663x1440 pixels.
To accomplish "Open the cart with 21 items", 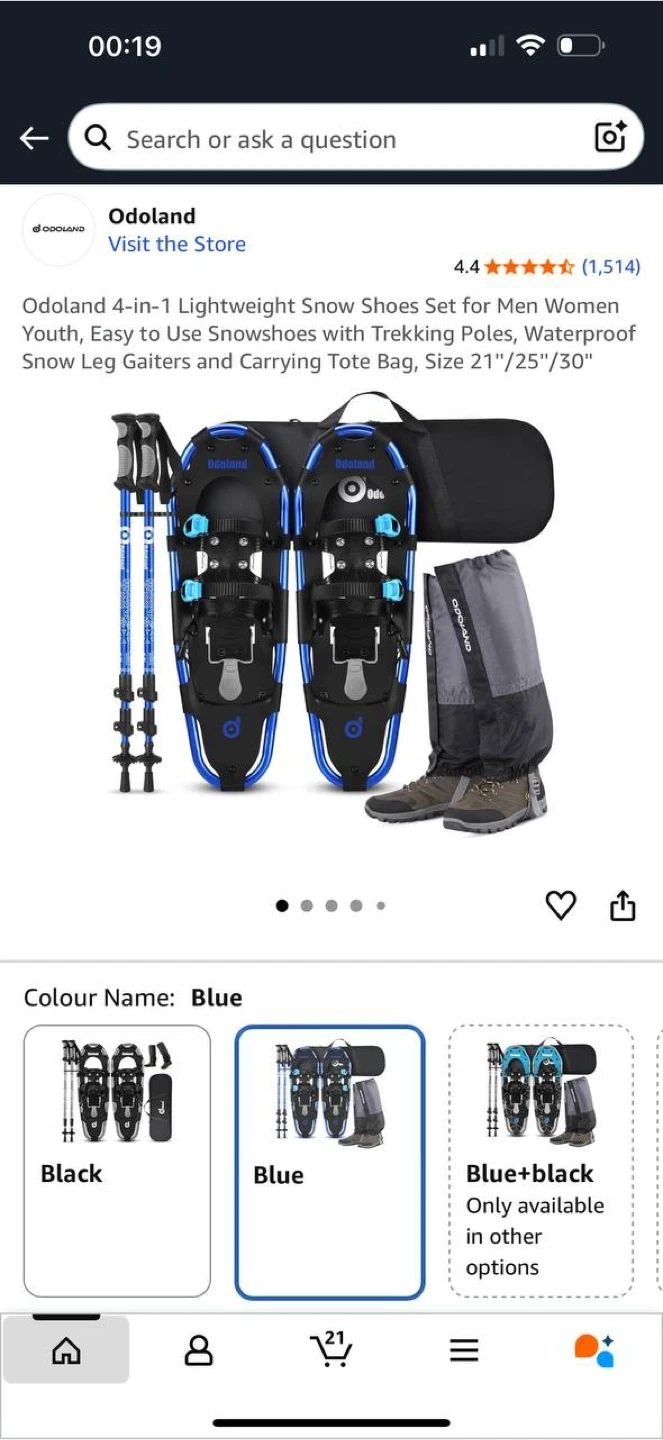I will click(331, 1349).
